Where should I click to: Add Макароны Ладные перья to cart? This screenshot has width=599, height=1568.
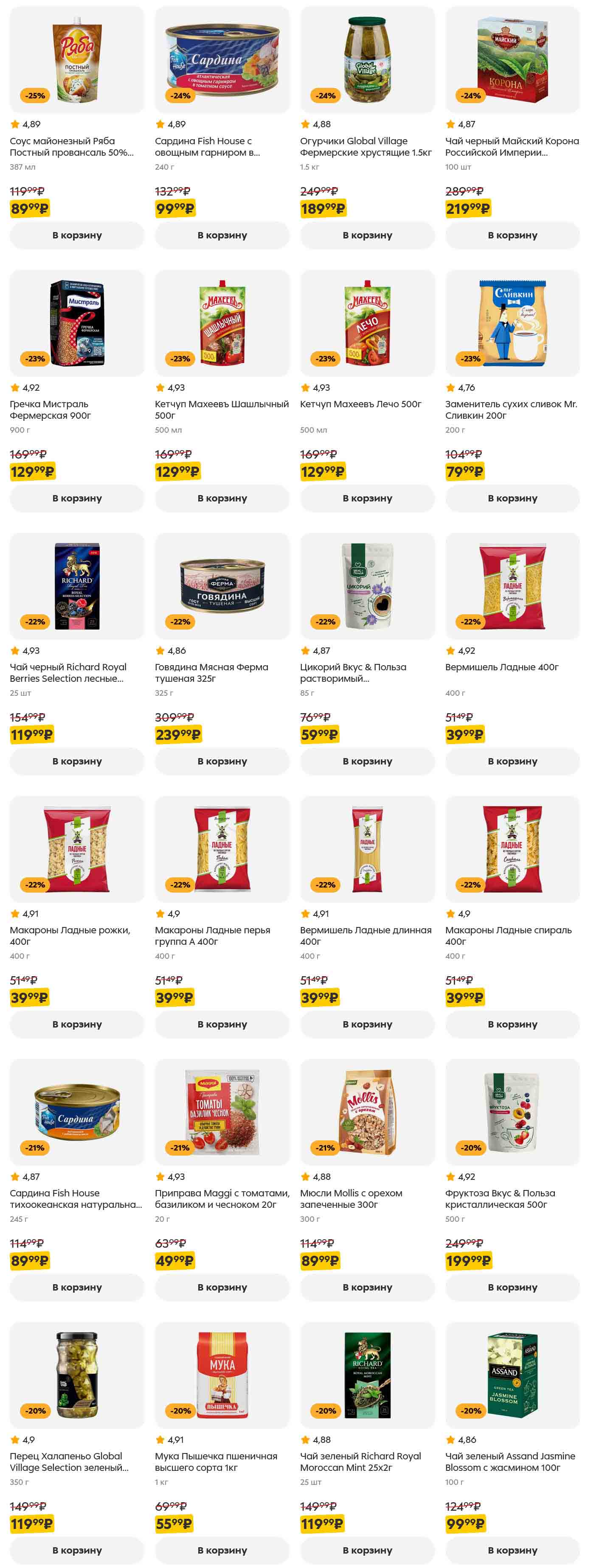coord(222,1024)
